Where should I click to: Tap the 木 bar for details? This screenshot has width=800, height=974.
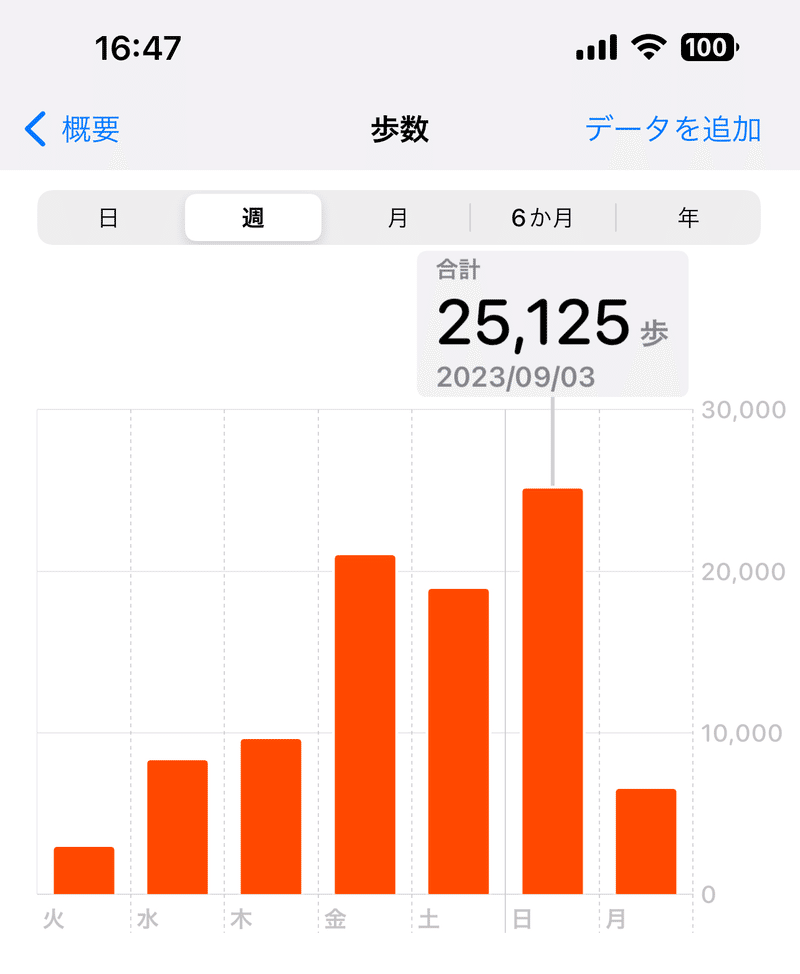click(x=271, y=816)
